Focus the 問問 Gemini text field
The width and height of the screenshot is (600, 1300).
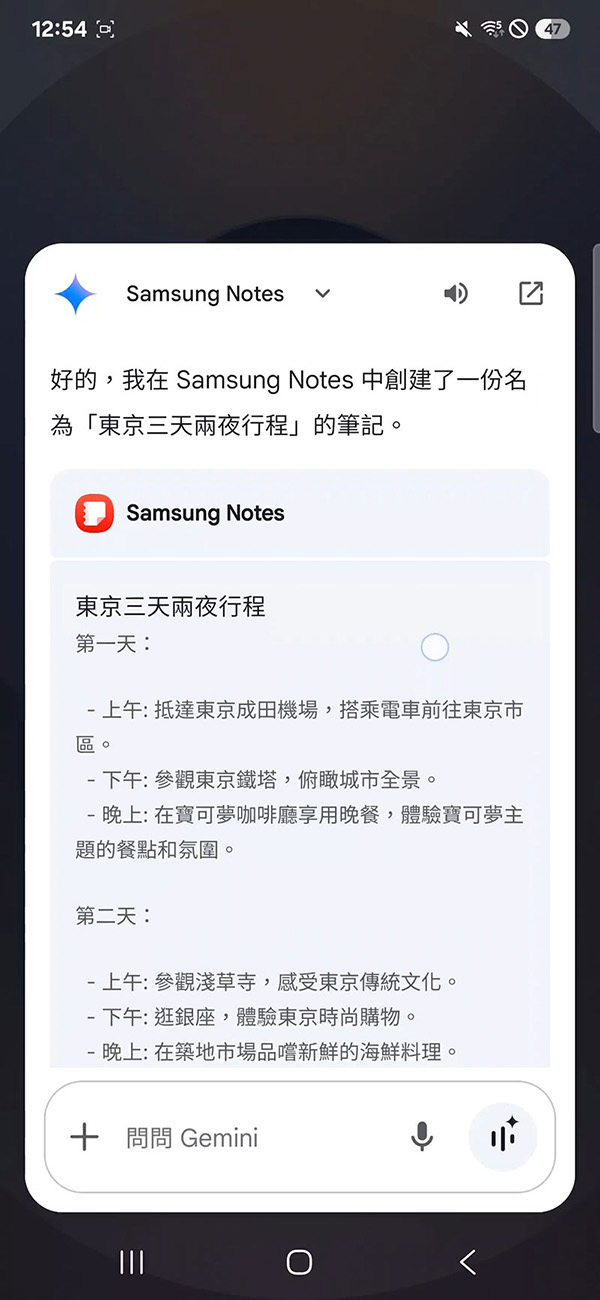coord(250,1137)
